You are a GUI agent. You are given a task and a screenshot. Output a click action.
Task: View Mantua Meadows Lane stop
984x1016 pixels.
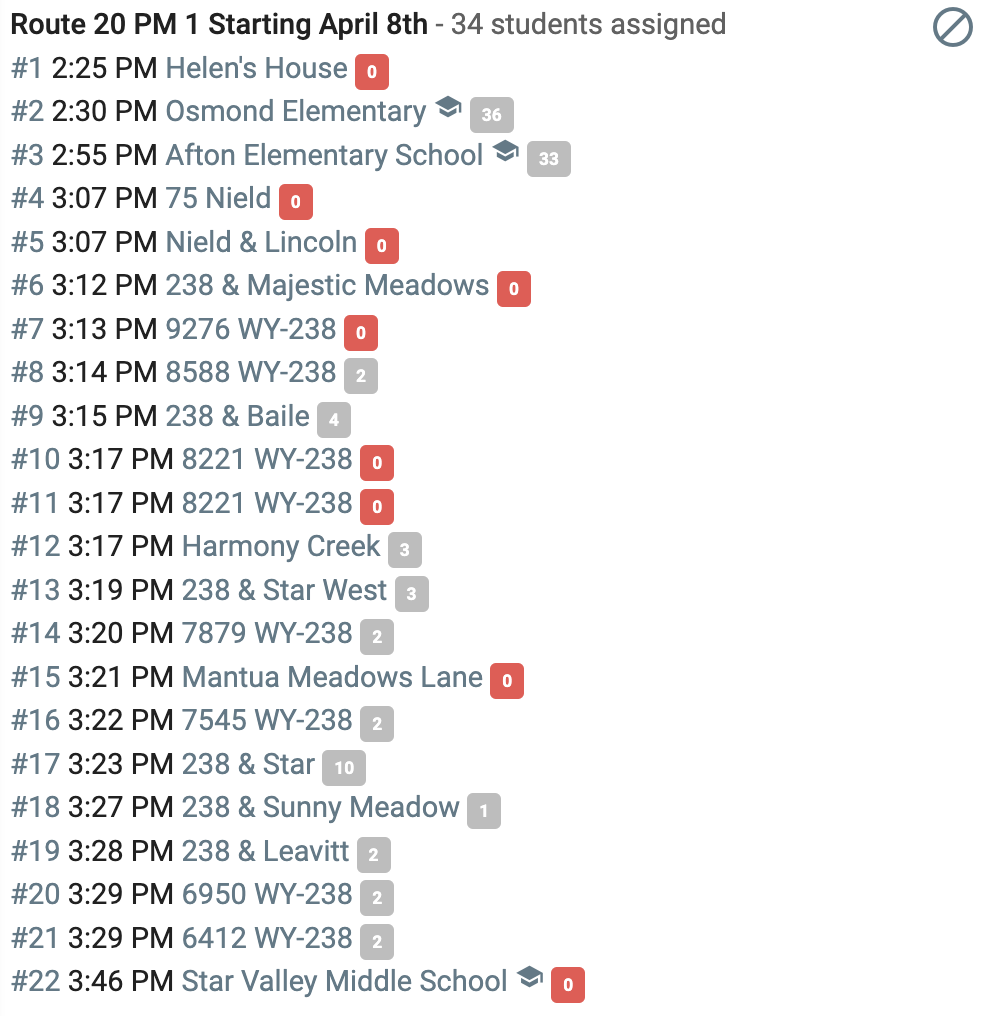point(332,677)
